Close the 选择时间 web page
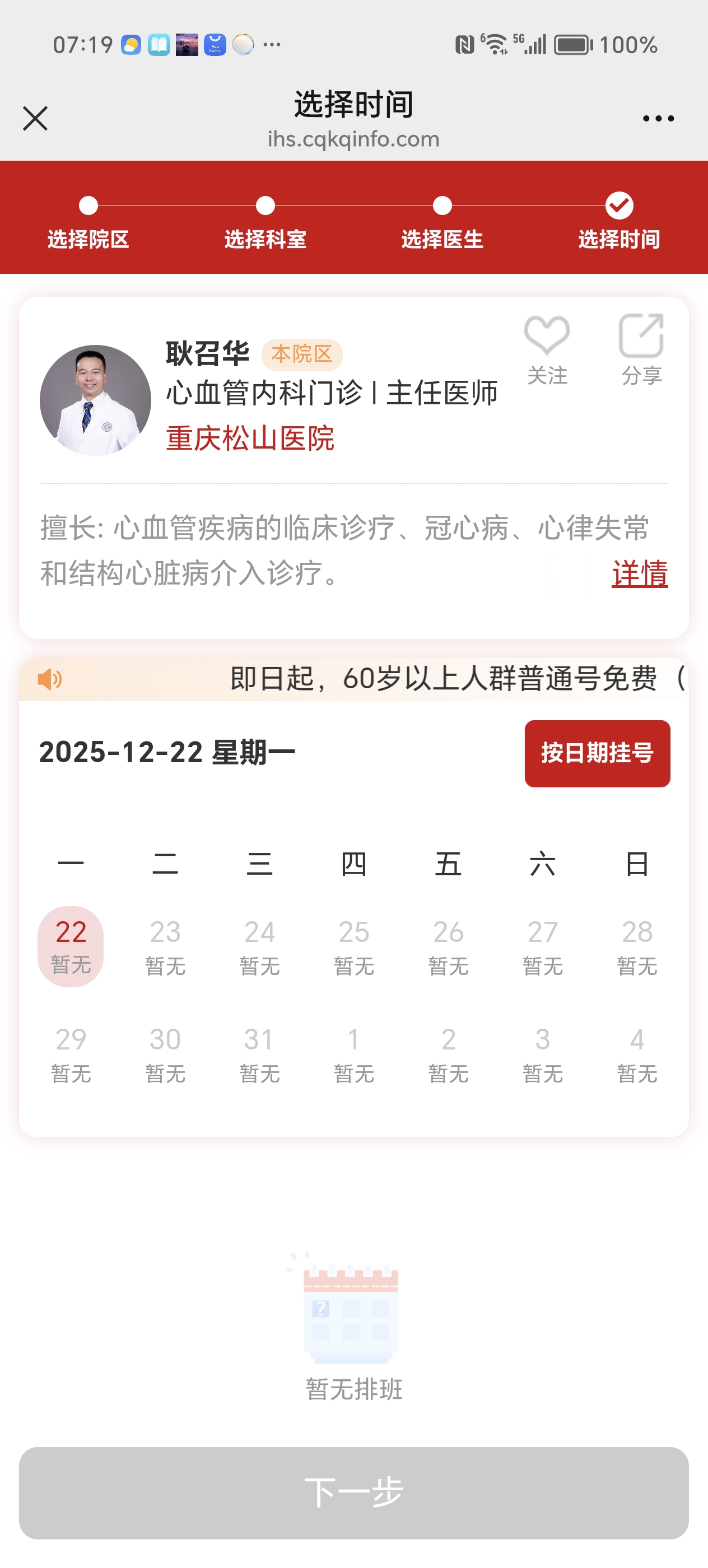Image resolution: width=708 pixels, height=1568 pixels. (35, 118)
